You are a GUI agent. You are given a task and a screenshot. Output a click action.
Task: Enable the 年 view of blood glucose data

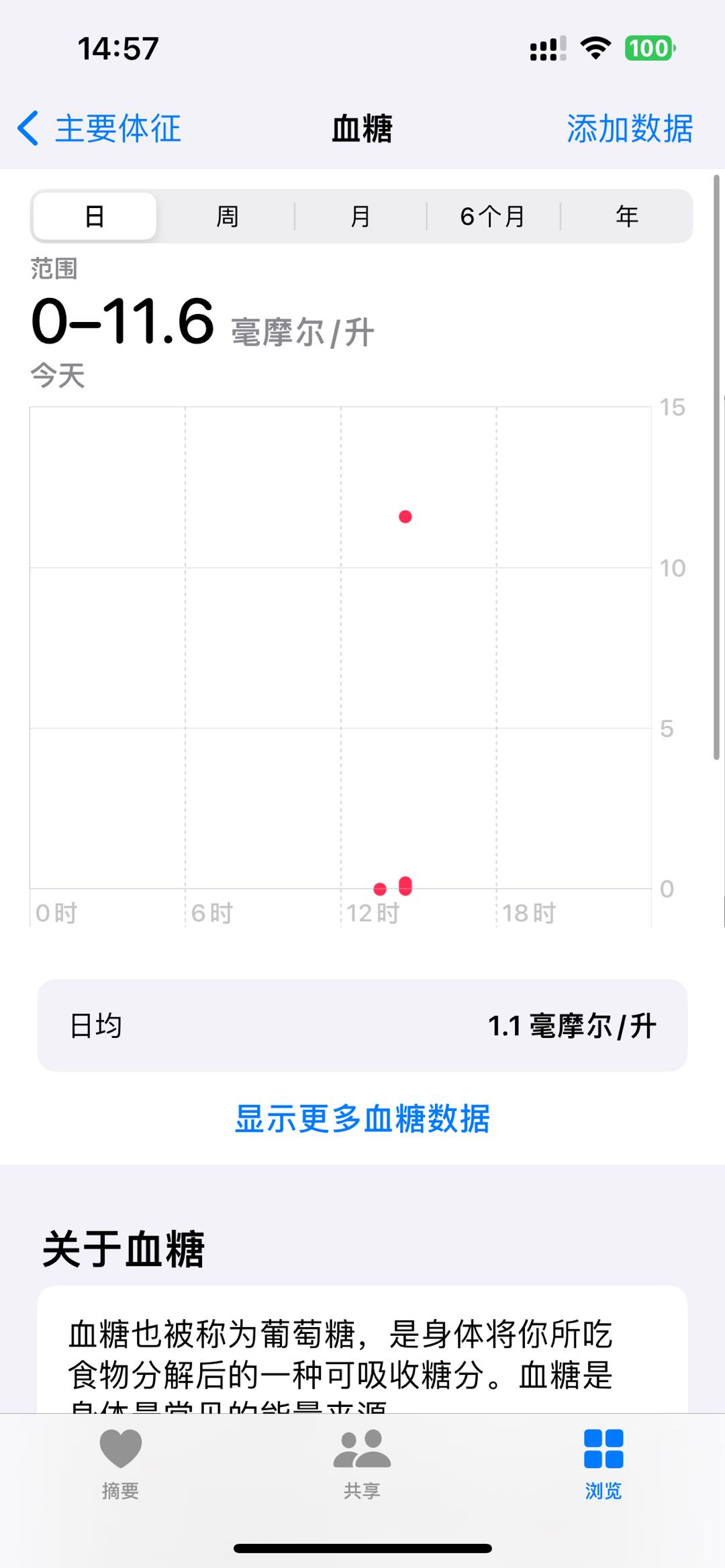(626, 215)
